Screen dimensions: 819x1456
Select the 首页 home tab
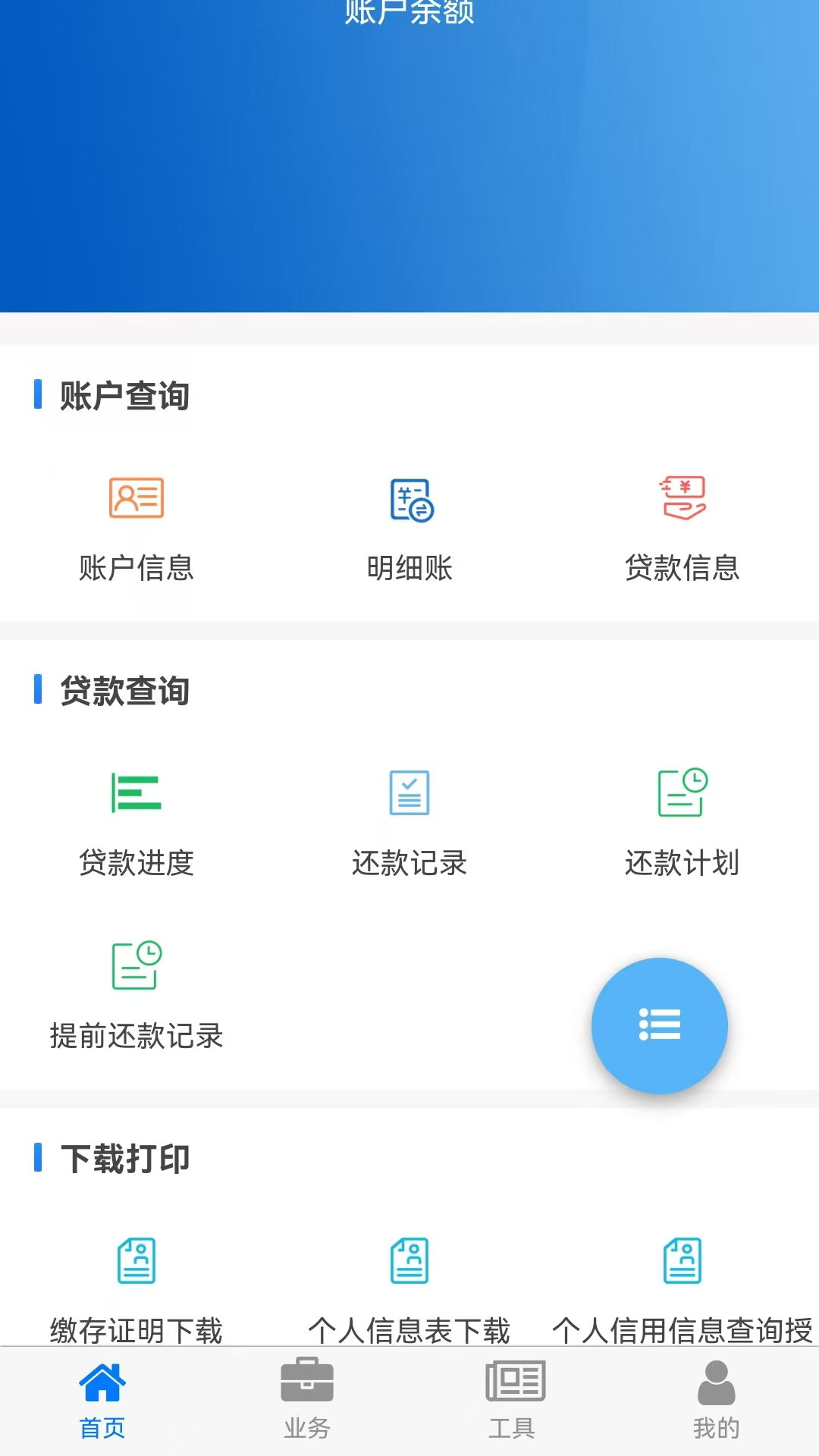pyautogui.click(x=102, y=1403)
